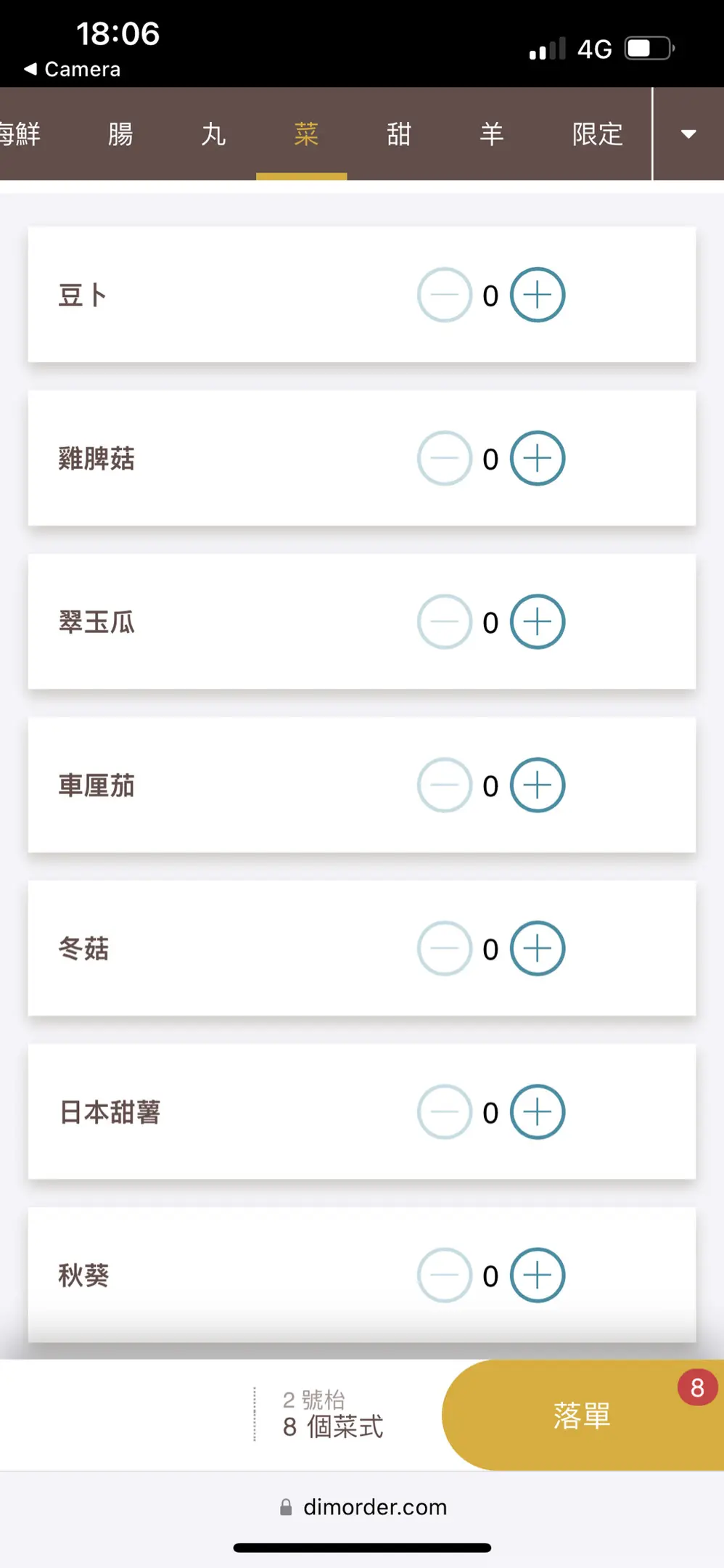Increase 車厘茄 quantity by one

pyautogui.click(x=538, y=785)
